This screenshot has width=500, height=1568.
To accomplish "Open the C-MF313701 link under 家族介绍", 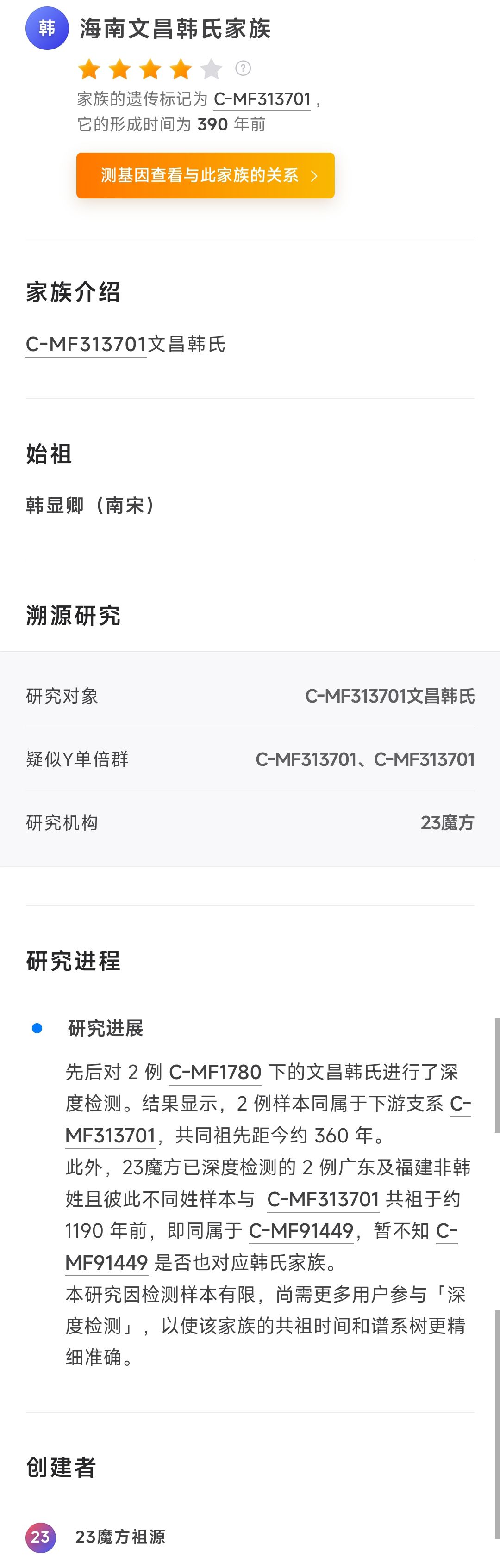I will coord(86,345).
